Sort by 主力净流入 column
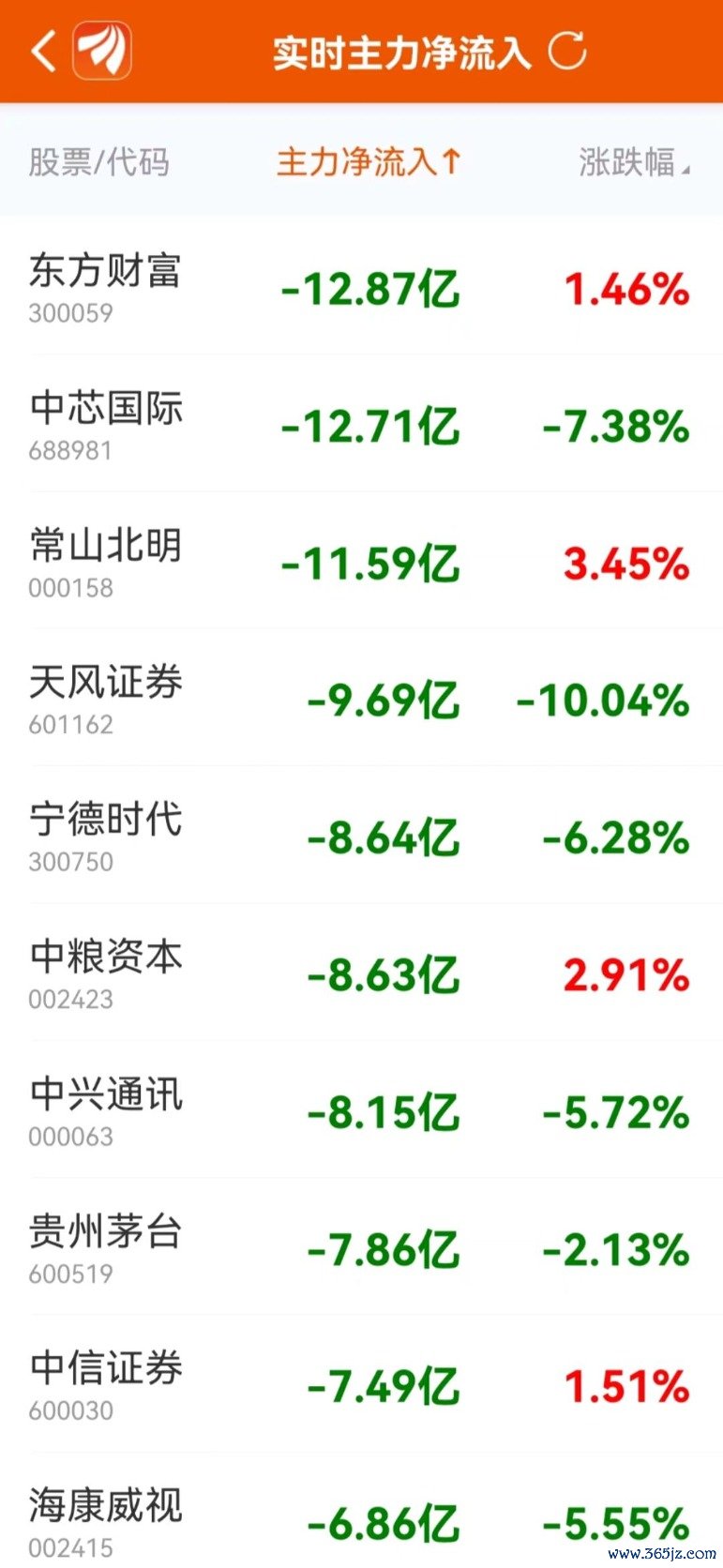723x1568 pixels. 368,162
